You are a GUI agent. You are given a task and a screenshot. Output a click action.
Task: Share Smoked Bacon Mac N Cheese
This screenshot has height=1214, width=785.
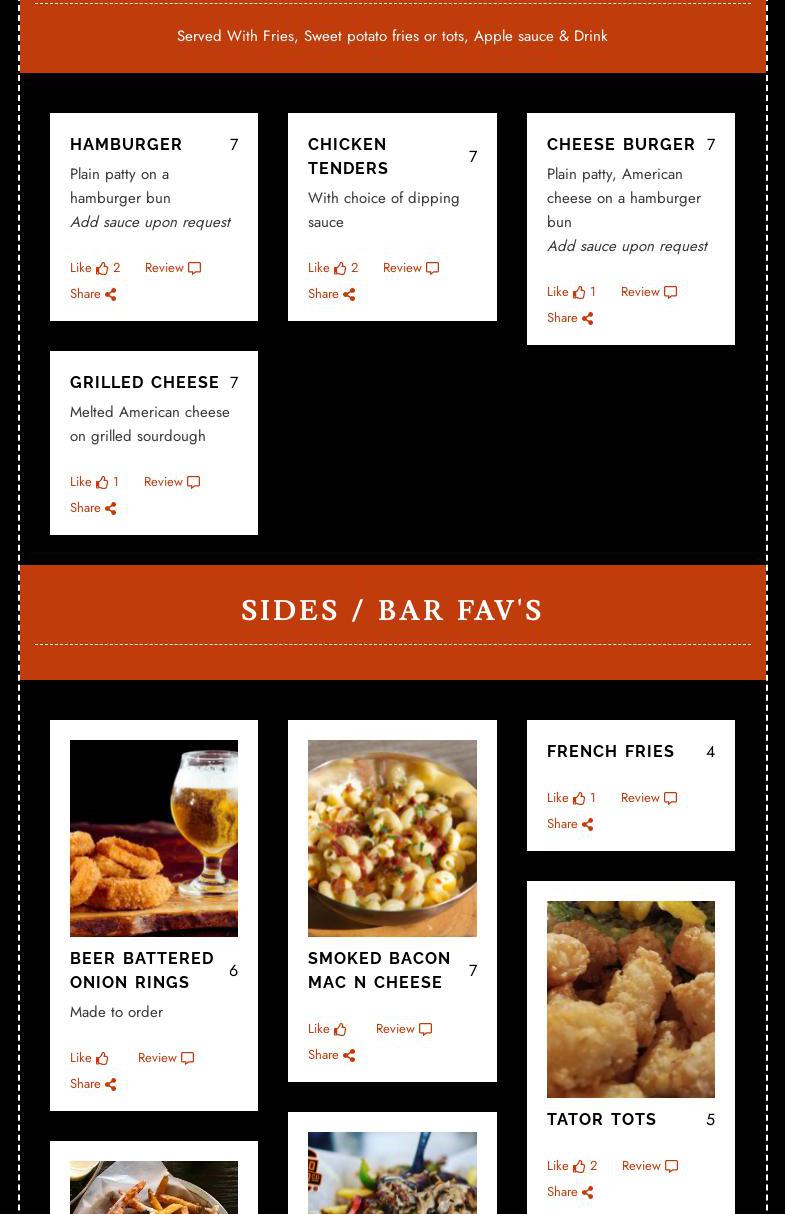click(x=331, y=1055)
